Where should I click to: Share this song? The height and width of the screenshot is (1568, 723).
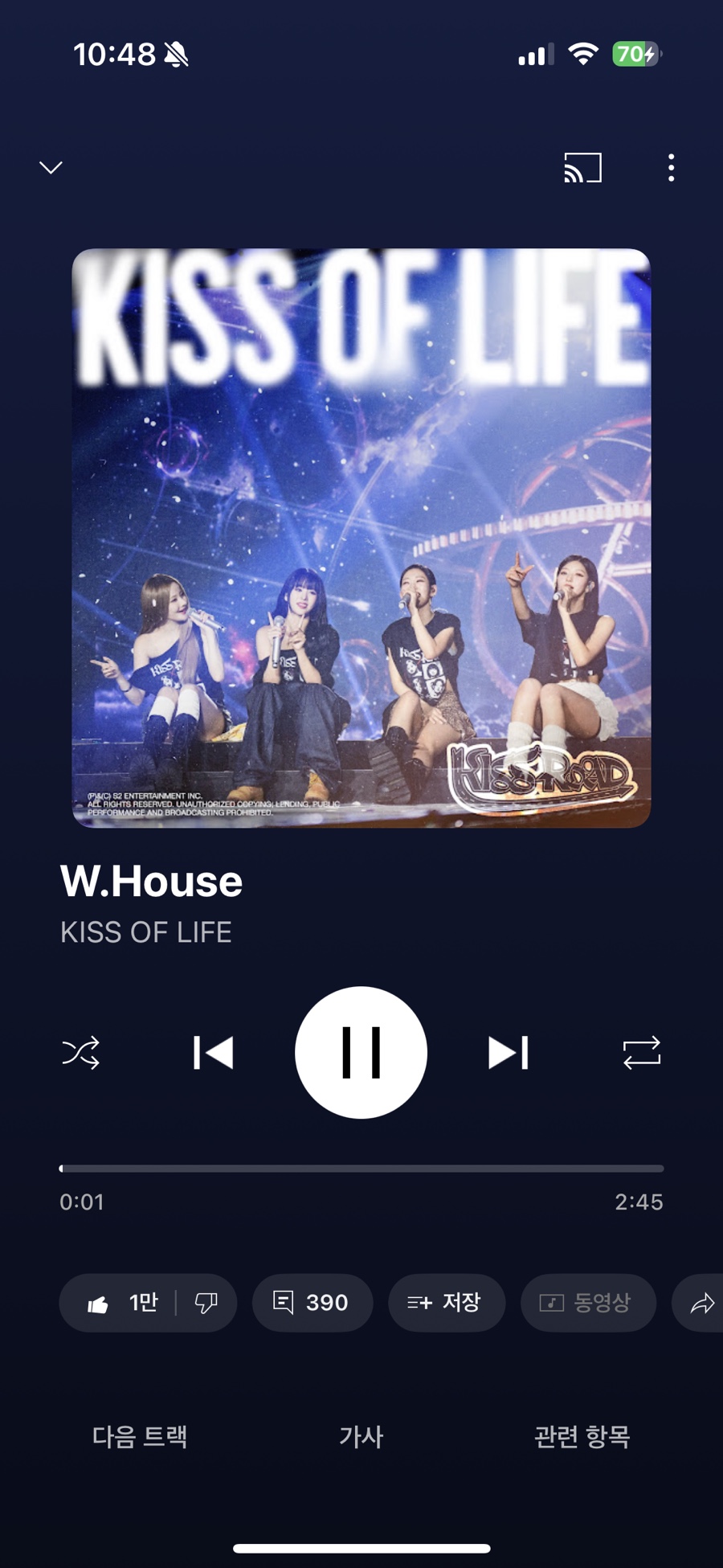[701, 1302]
